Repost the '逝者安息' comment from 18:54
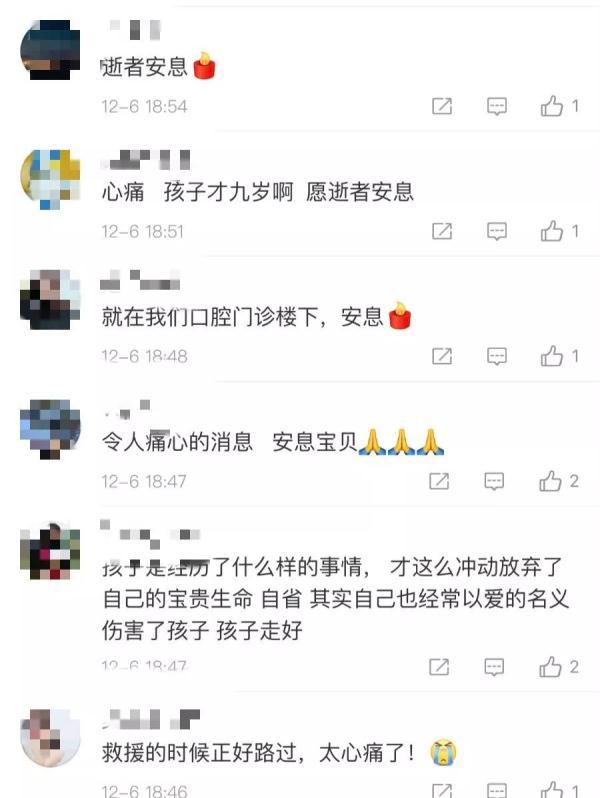This screenshot has height=798, width=600. pyautogui.click(x=441, y=106)
